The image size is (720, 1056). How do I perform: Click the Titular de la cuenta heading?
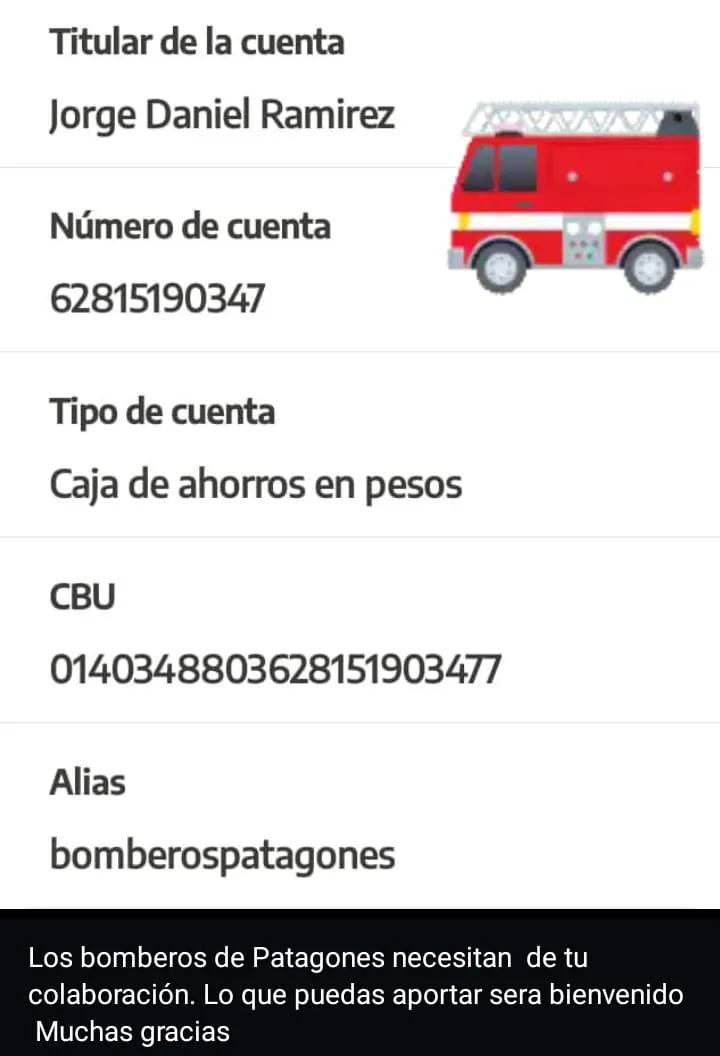pyautogui.click(x=196, y=42)
